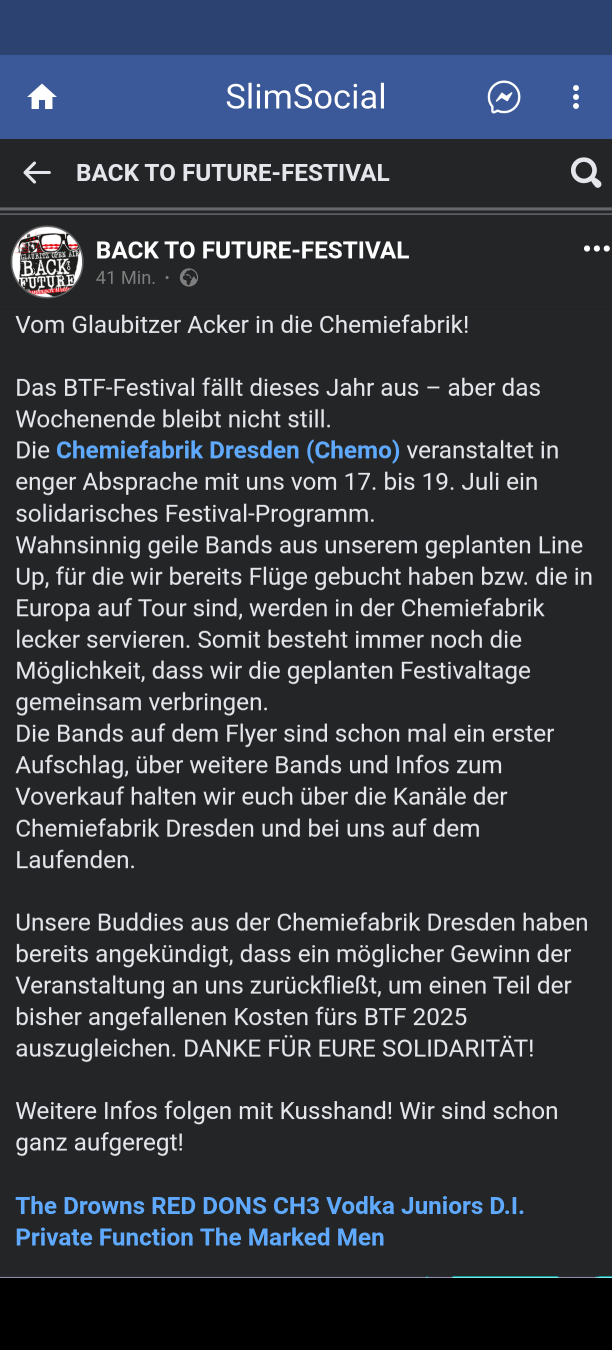Open the post's three-dot options menu
Image resolution: width=612 pixels, height=1350 pixels.
click(x=596, y=249)
